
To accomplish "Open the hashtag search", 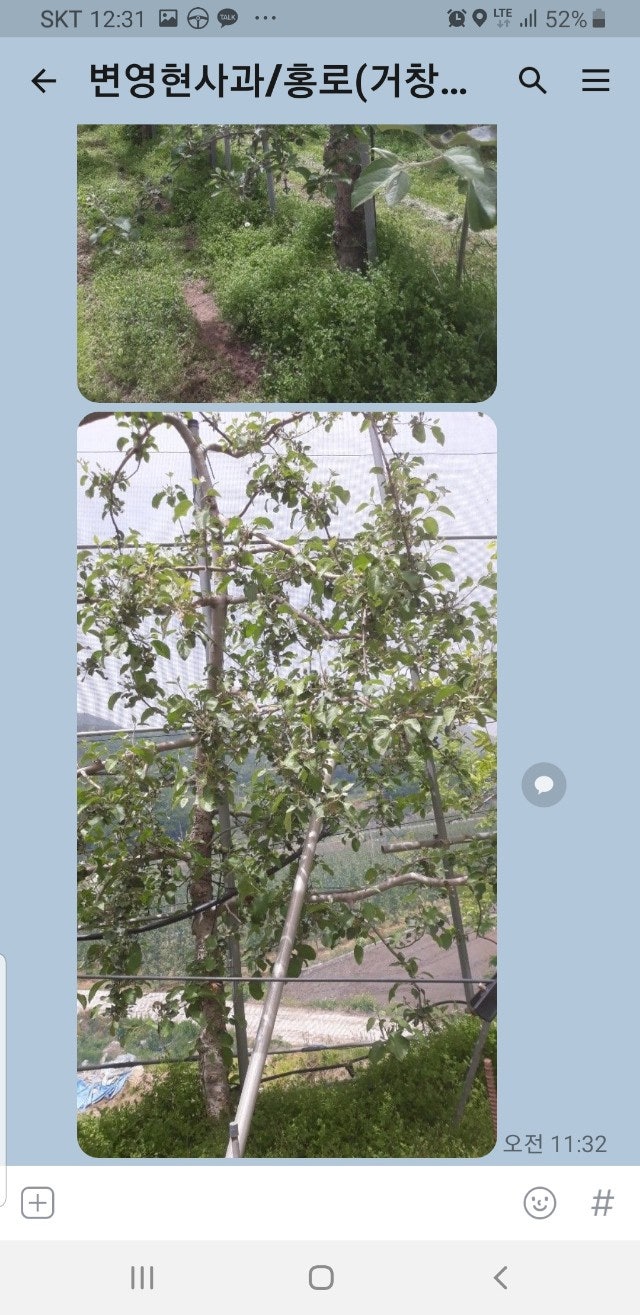I will tap(602, 1203).
